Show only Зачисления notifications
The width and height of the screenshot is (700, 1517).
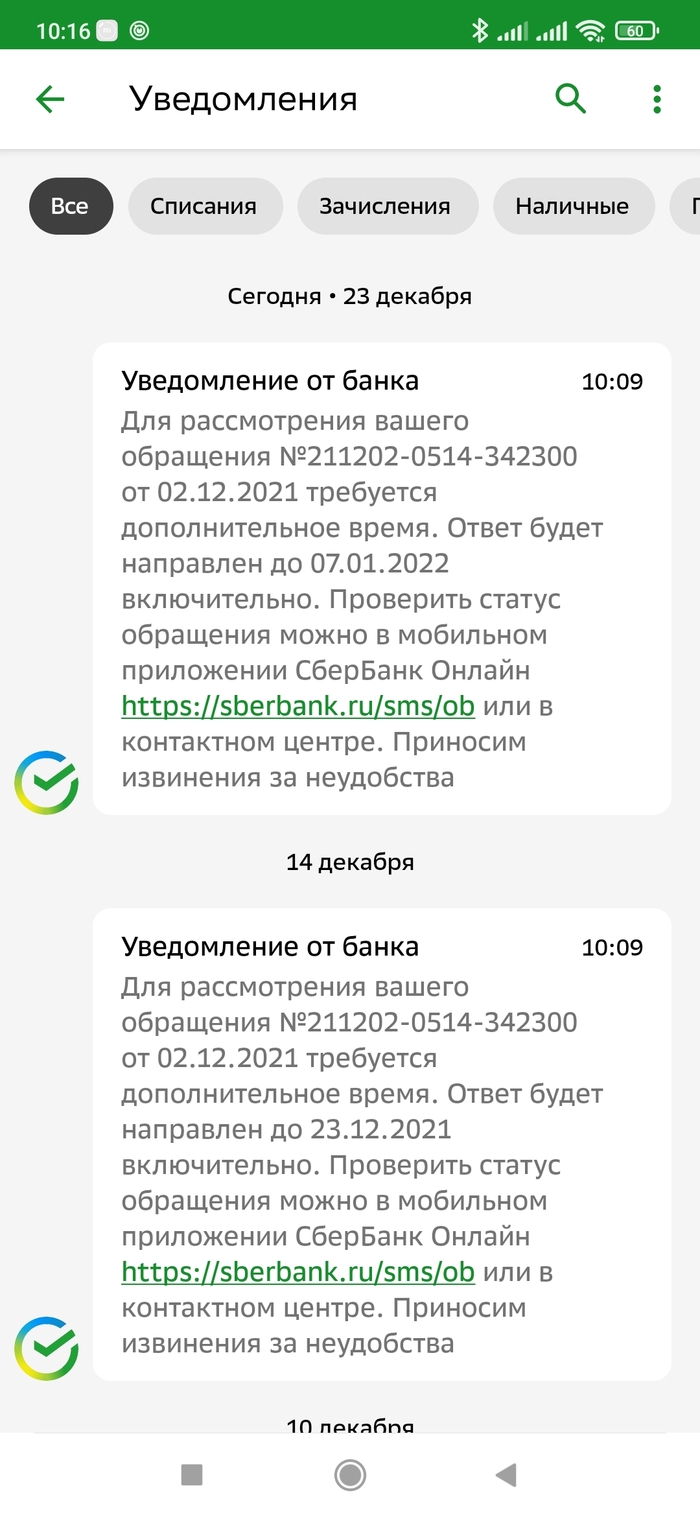tap(384, 207)
